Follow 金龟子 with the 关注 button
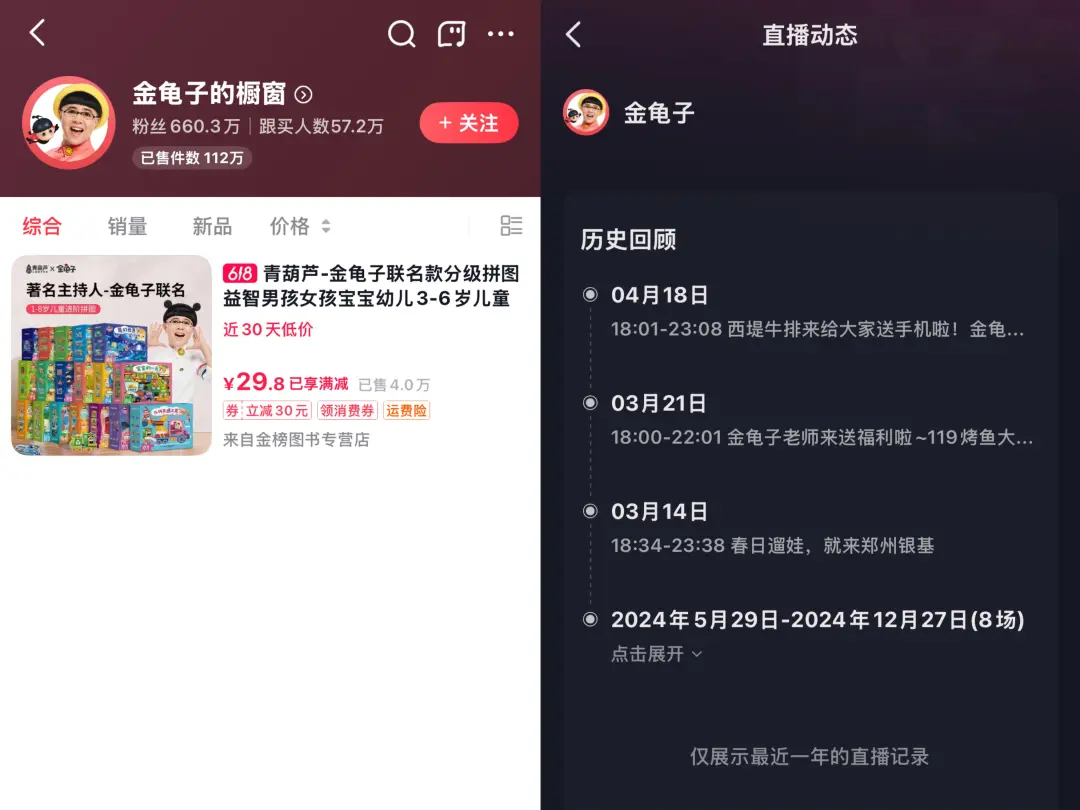 click(469, 123)
